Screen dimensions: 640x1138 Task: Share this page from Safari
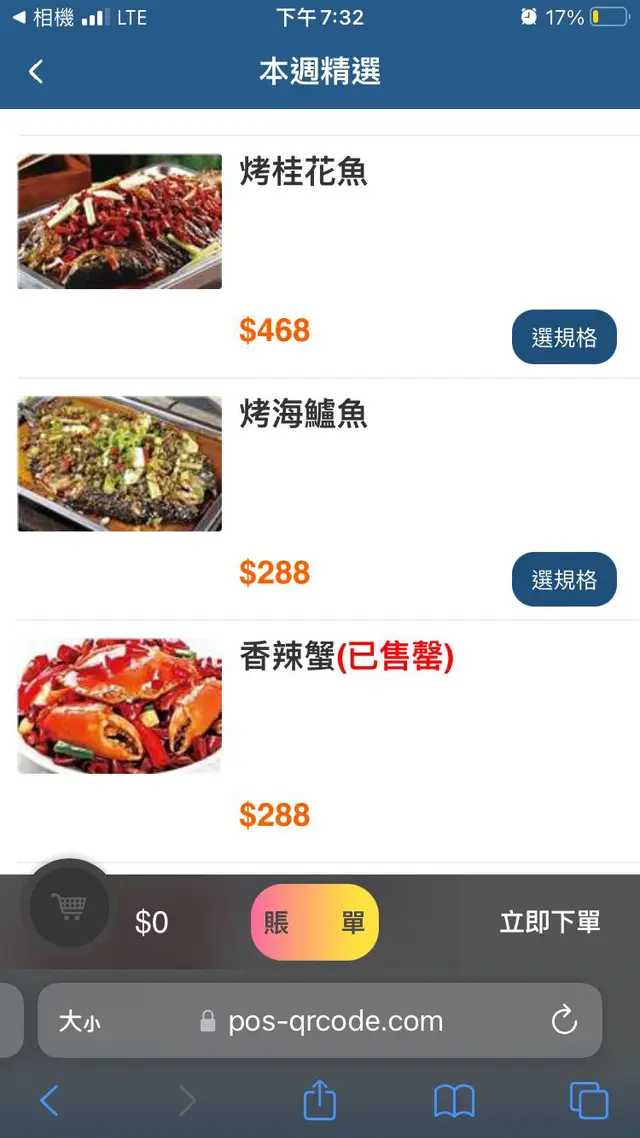(x=319, y=1100)
